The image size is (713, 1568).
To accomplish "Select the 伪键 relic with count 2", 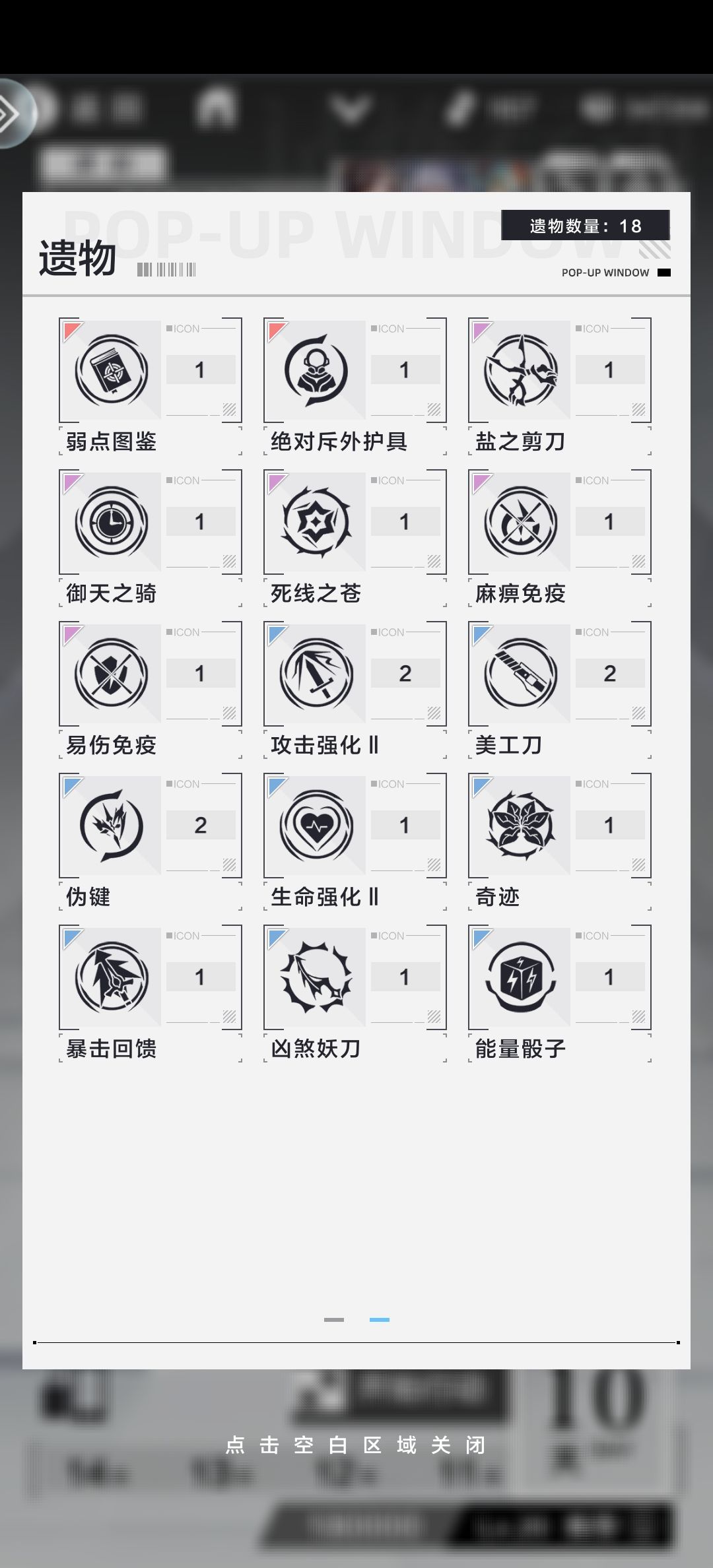I will pyautogui.click(x=110, y=826).
